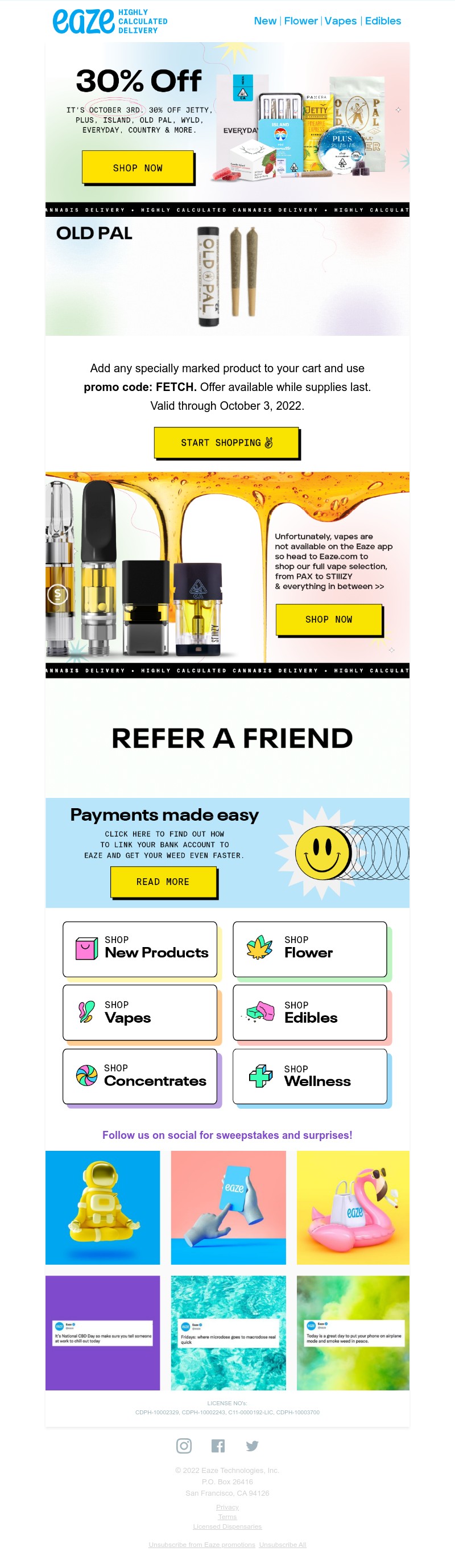Tap Shop Now under 30% Off
455x1568 pixels.
138,167
